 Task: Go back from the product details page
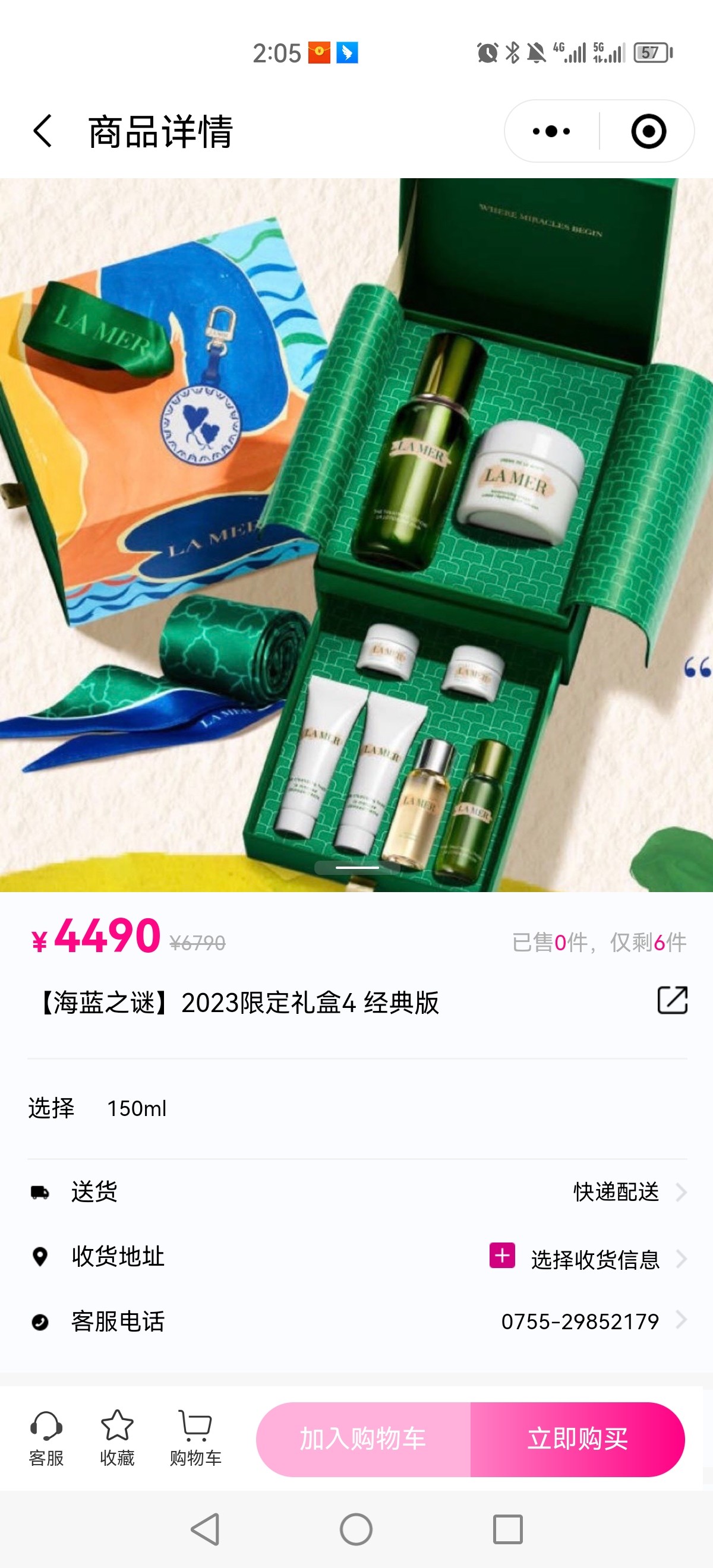tap(43, 131)
